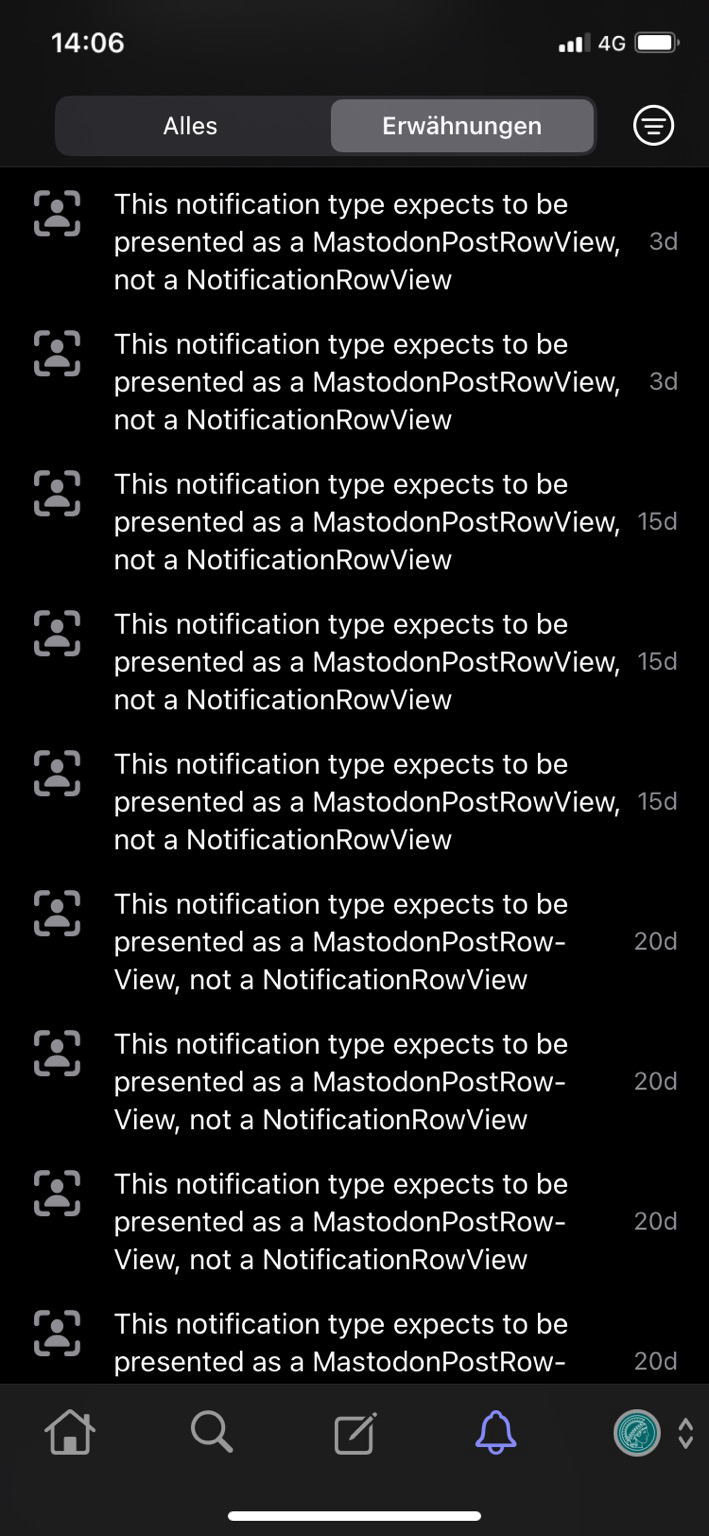Image resolution: width=709 pixels, height=1536 pixels.
Task: Switch to the Alles tab
Action: pyautogui.click(x=191, y=126)
